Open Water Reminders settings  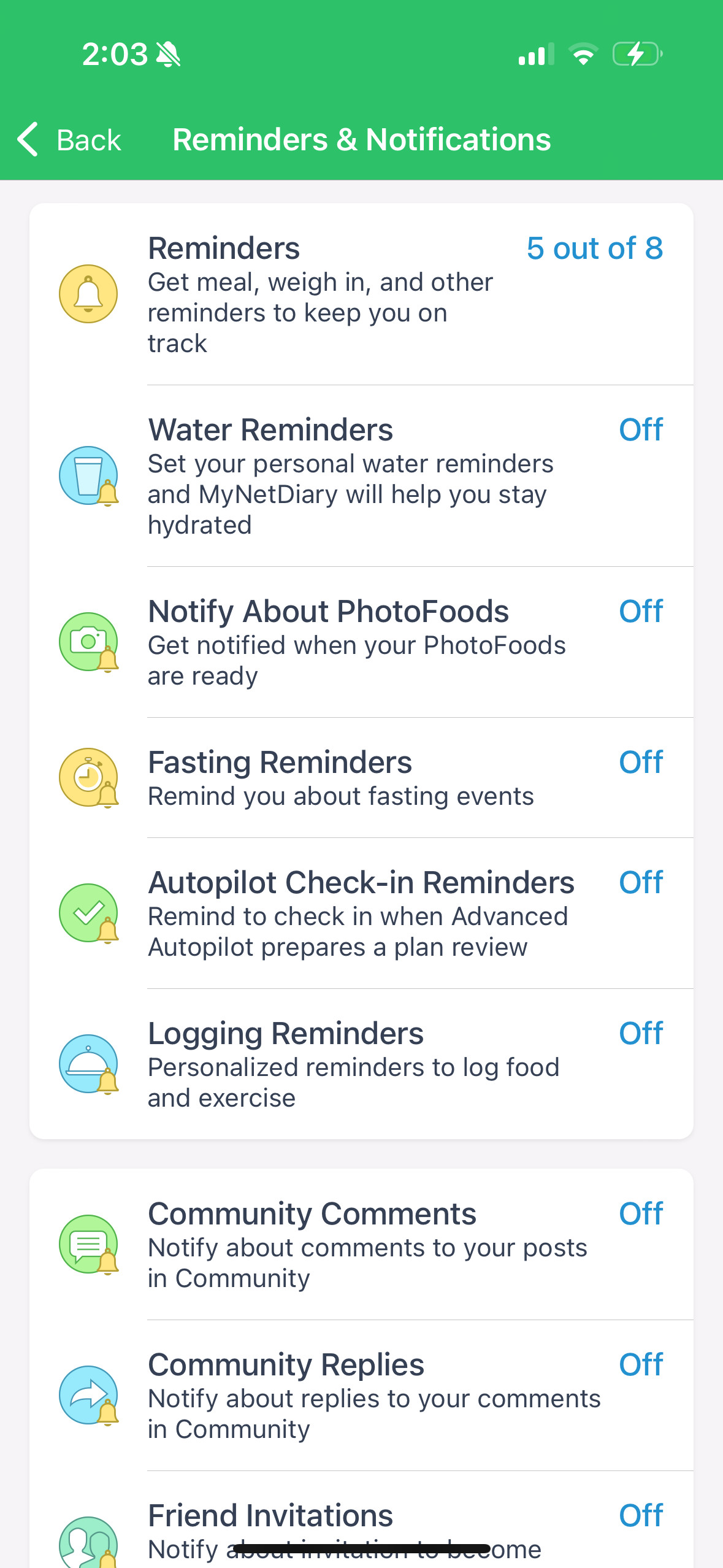pos(361,476)
